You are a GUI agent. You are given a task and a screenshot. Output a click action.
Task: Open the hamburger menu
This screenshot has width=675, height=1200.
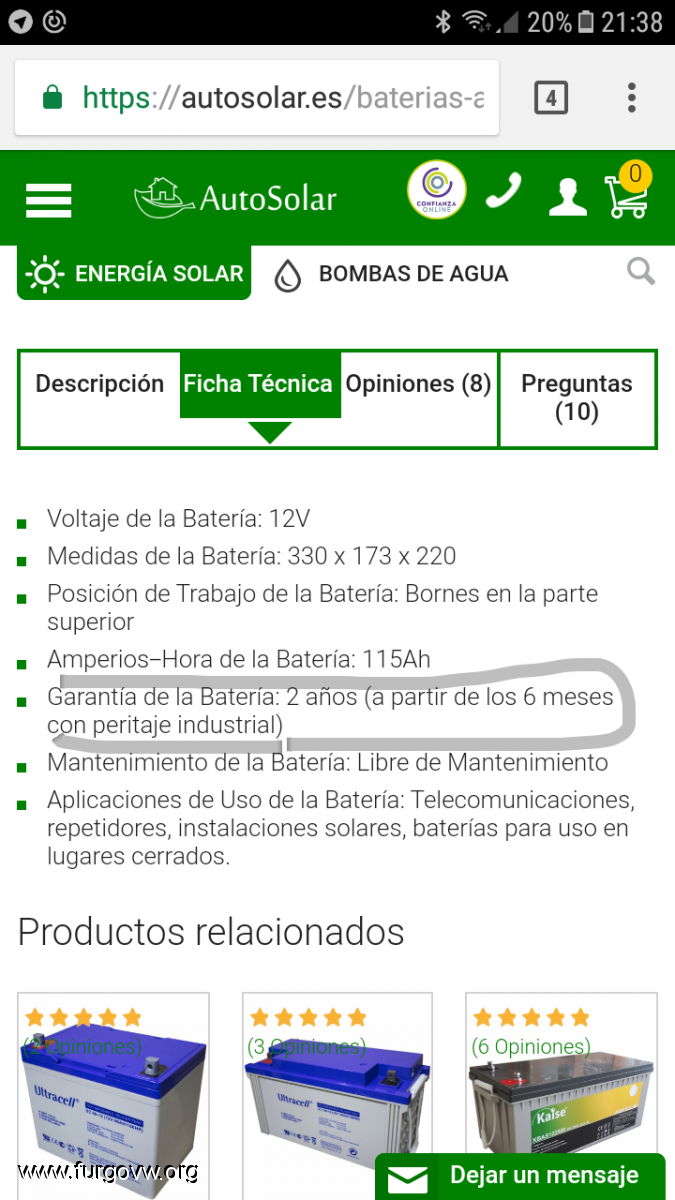pyautogui.click(x=48, y=199)
